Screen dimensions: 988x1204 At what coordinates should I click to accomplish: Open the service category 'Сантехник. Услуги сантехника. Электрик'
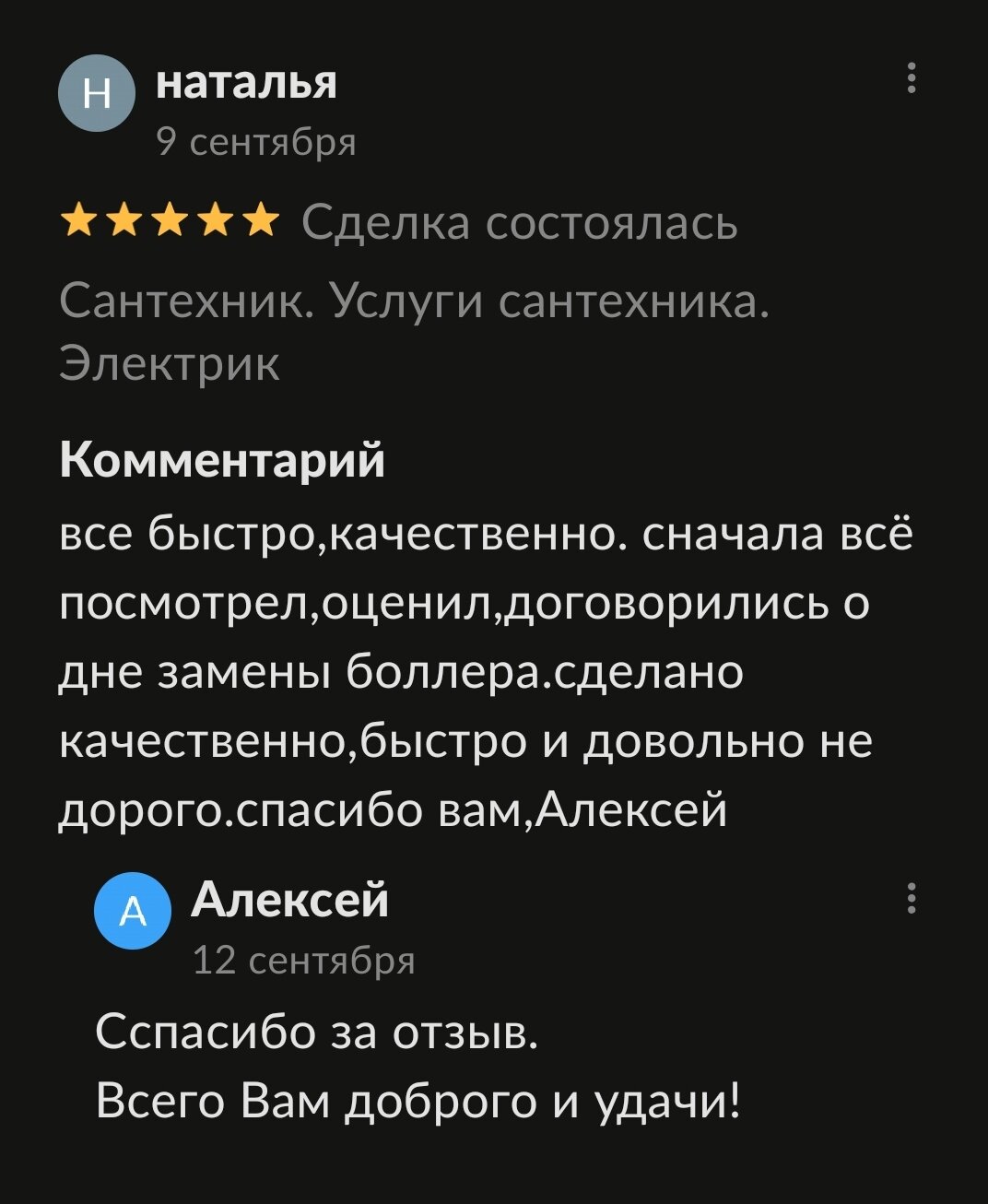pyautogui.click(x=417, y=328)
